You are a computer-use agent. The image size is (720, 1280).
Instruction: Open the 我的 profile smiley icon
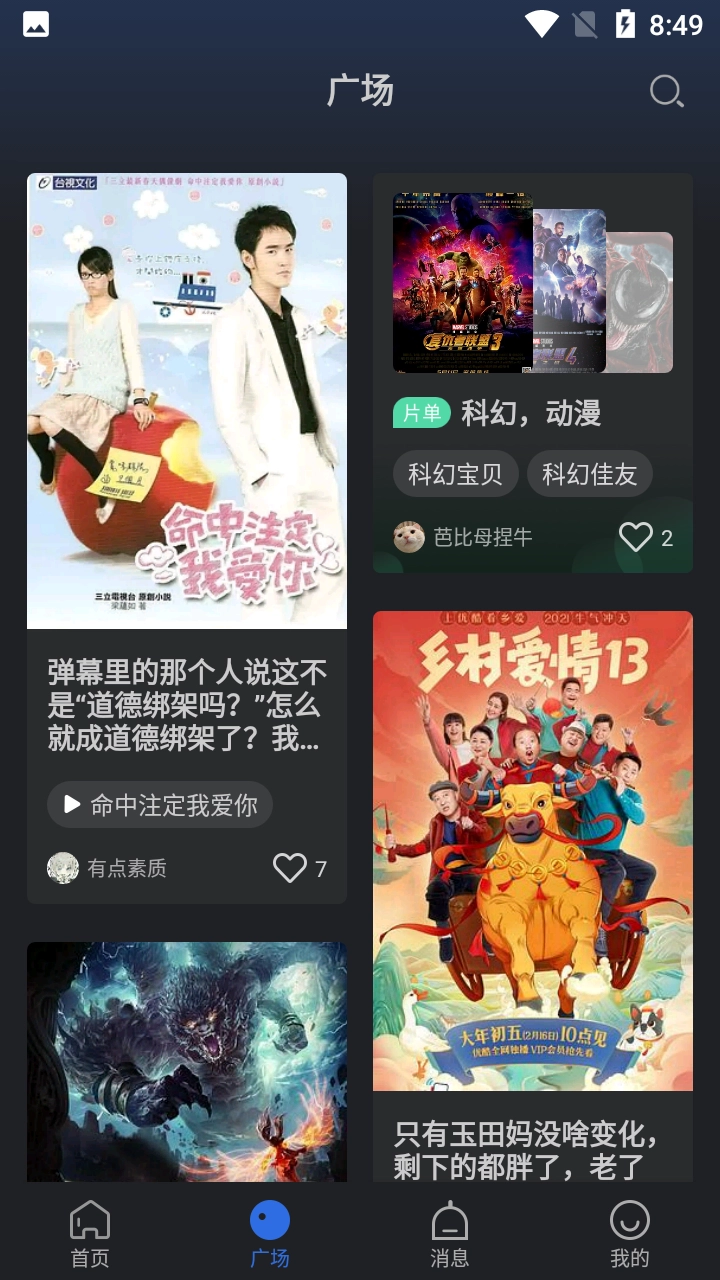click(629, 1221)
